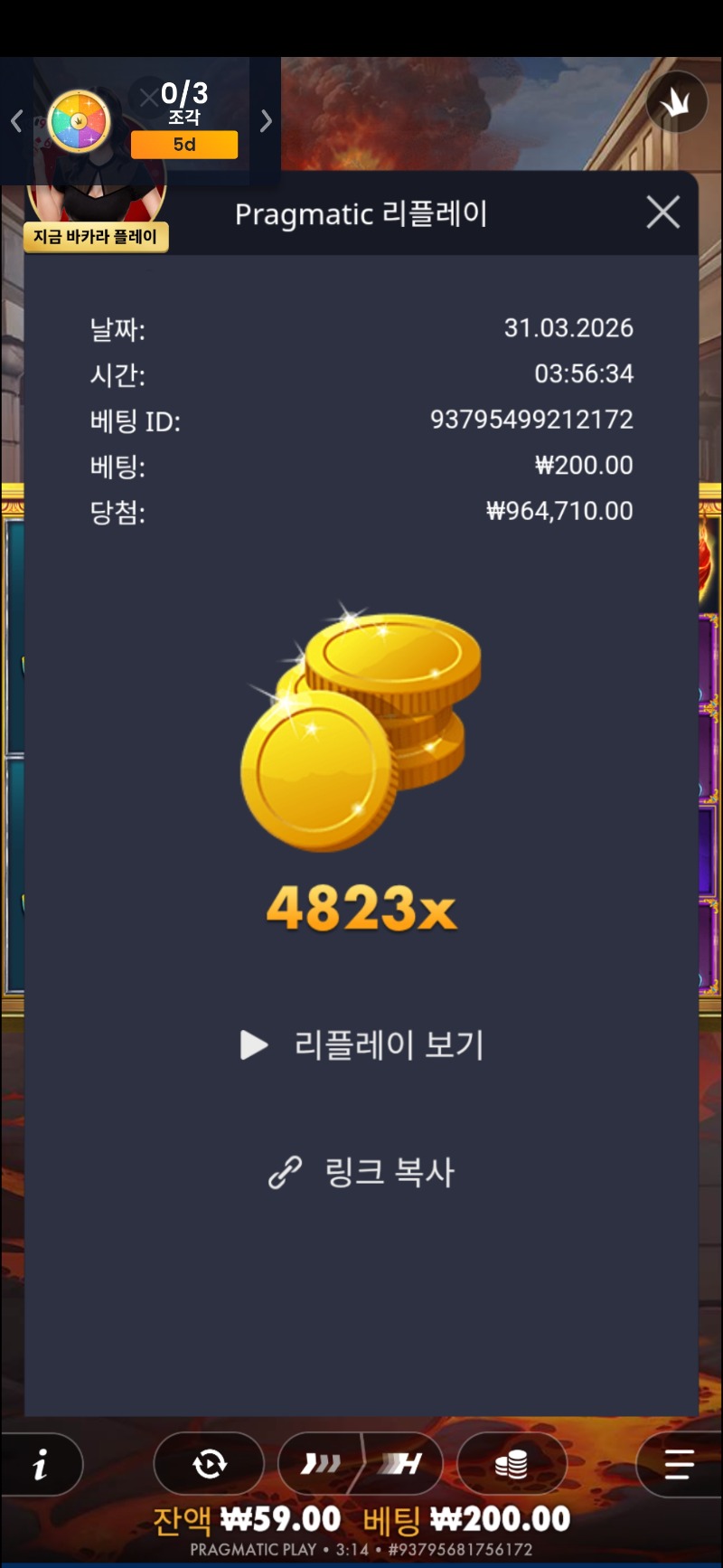Open the autoplay spin settings
Screen dimensions: 723x1568
click(x=209, y=1464)
